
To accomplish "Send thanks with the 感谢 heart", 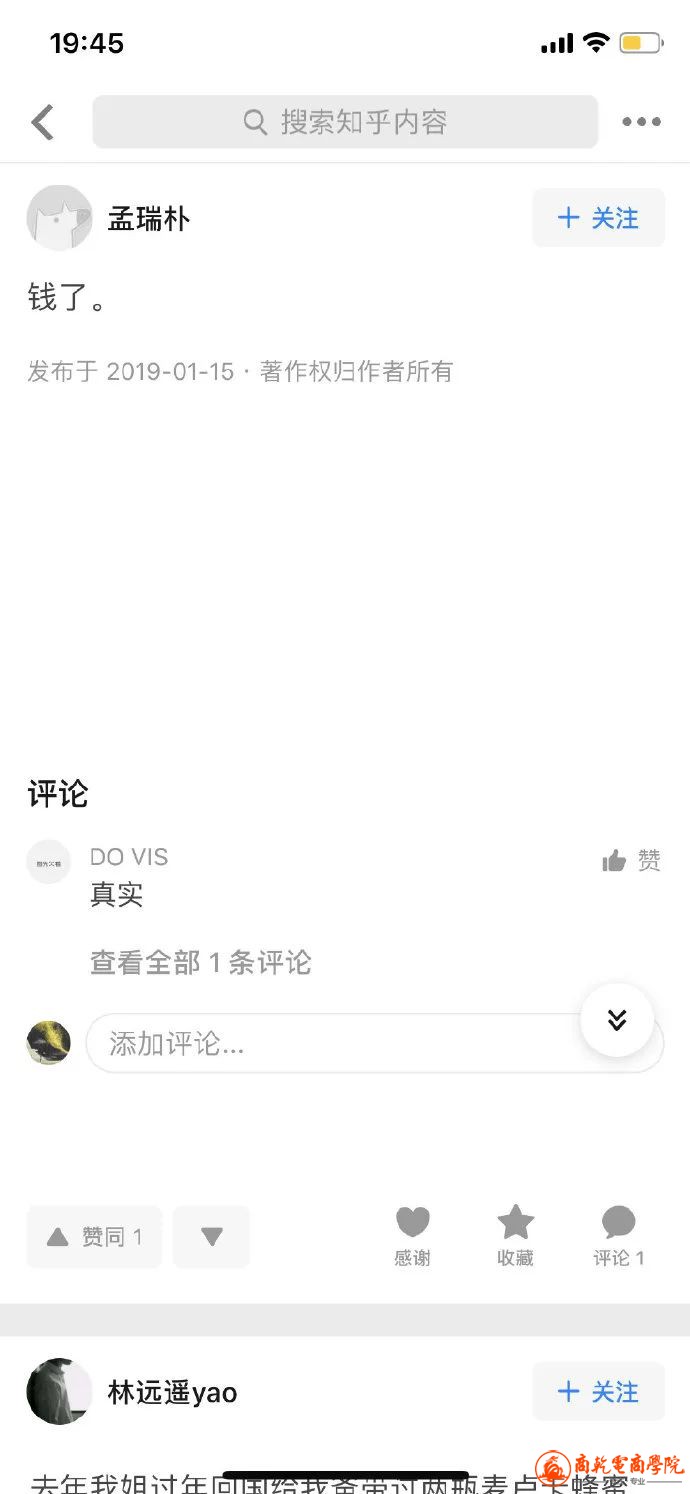I will pos(412,1236).
